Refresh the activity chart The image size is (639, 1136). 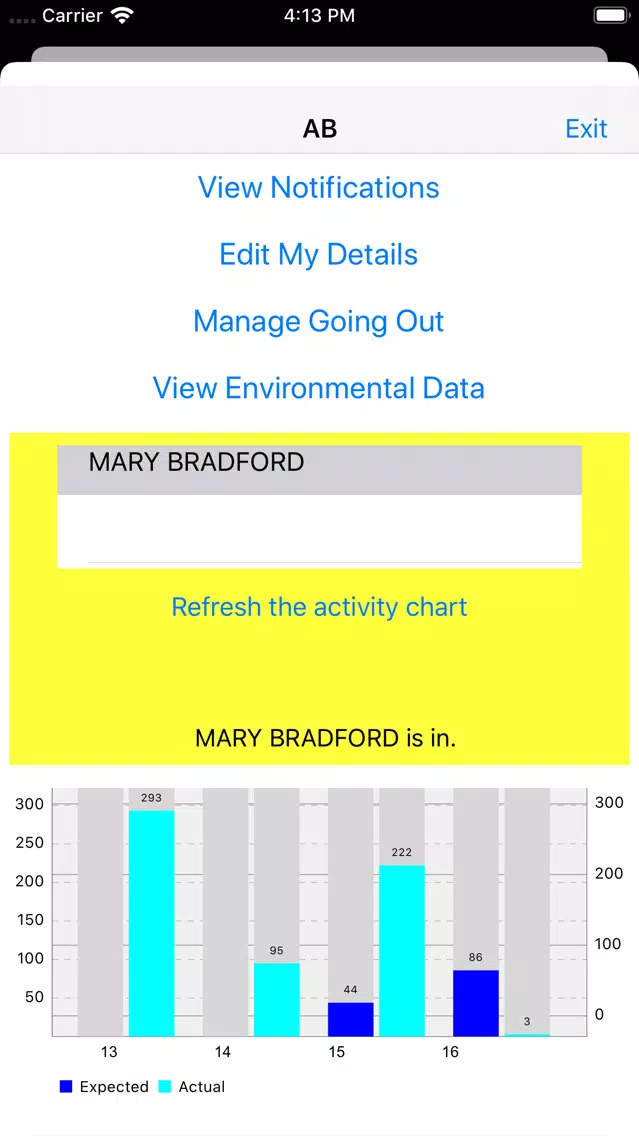click(x=319, y=606)
